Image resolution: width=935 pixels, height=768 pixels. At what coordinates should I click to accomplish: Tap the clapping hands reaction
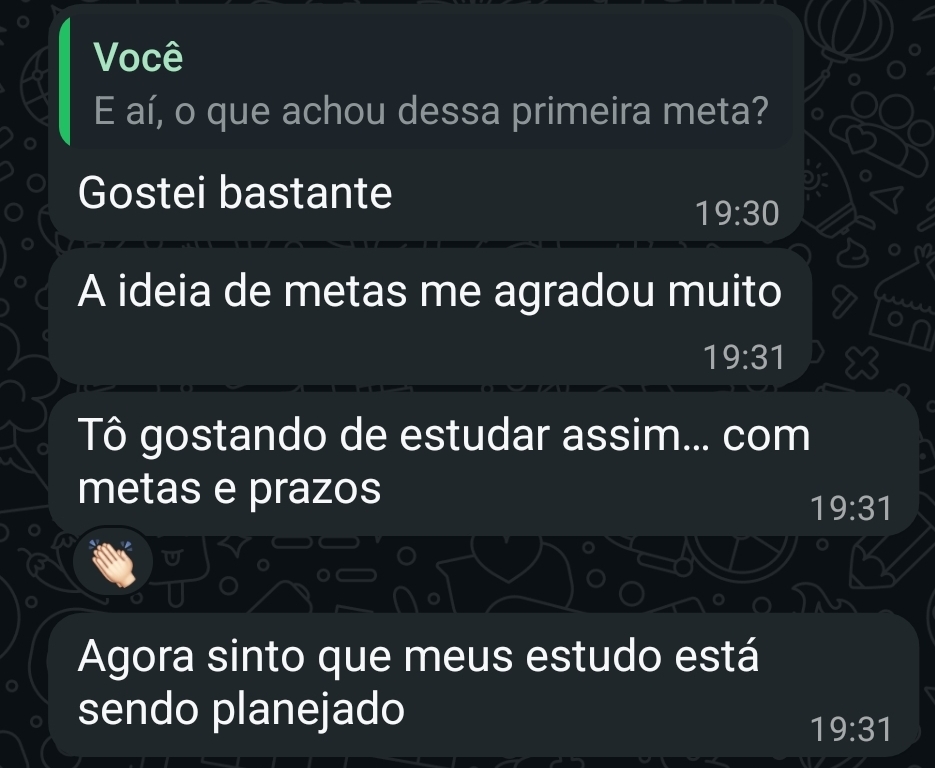pyautogui.click(x=112, y=561)
